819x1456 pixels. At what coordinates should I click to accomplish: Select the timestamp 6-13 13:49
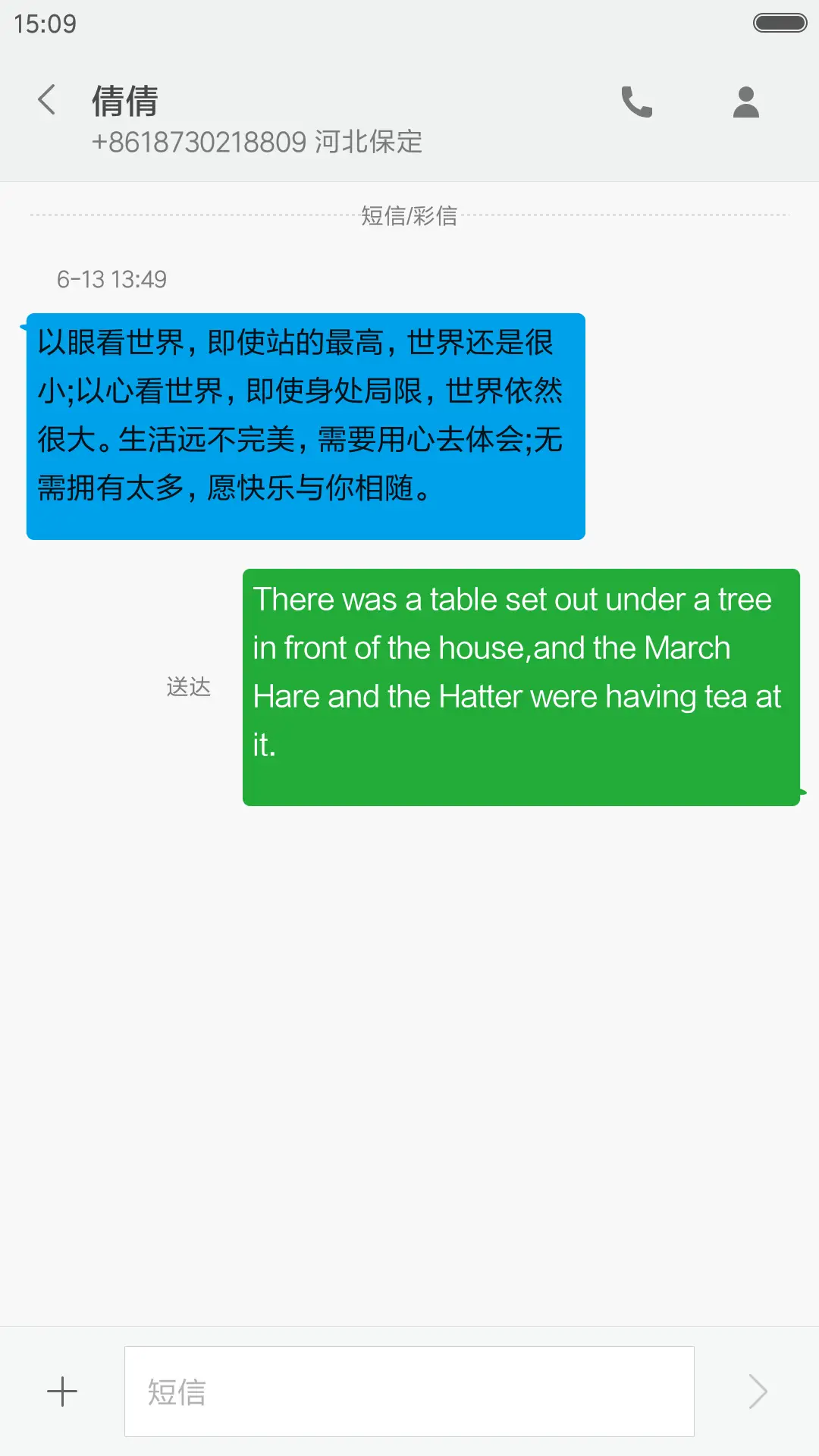point(112,279)
